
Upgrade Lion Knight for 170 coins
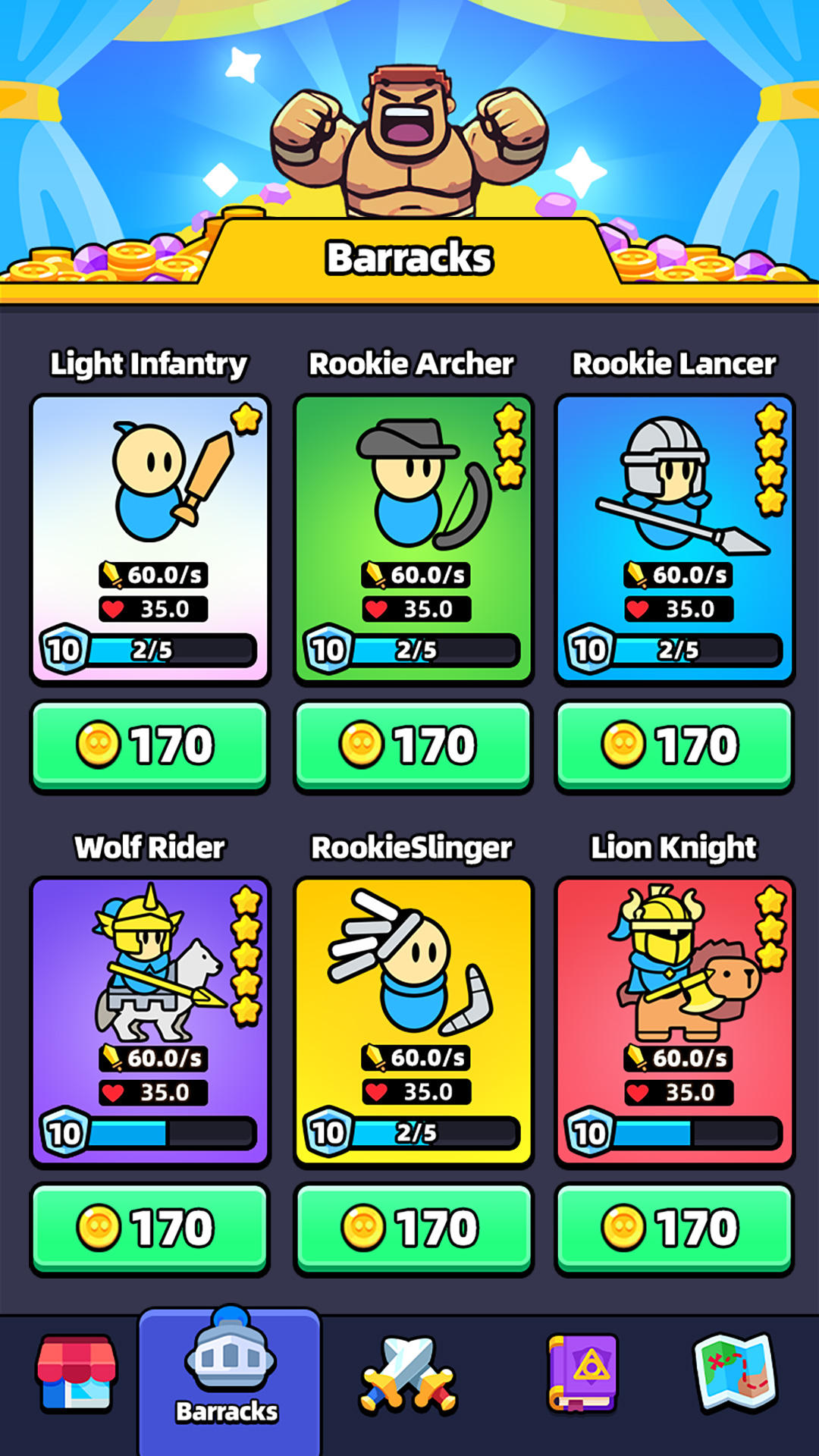click(674, 1228)
